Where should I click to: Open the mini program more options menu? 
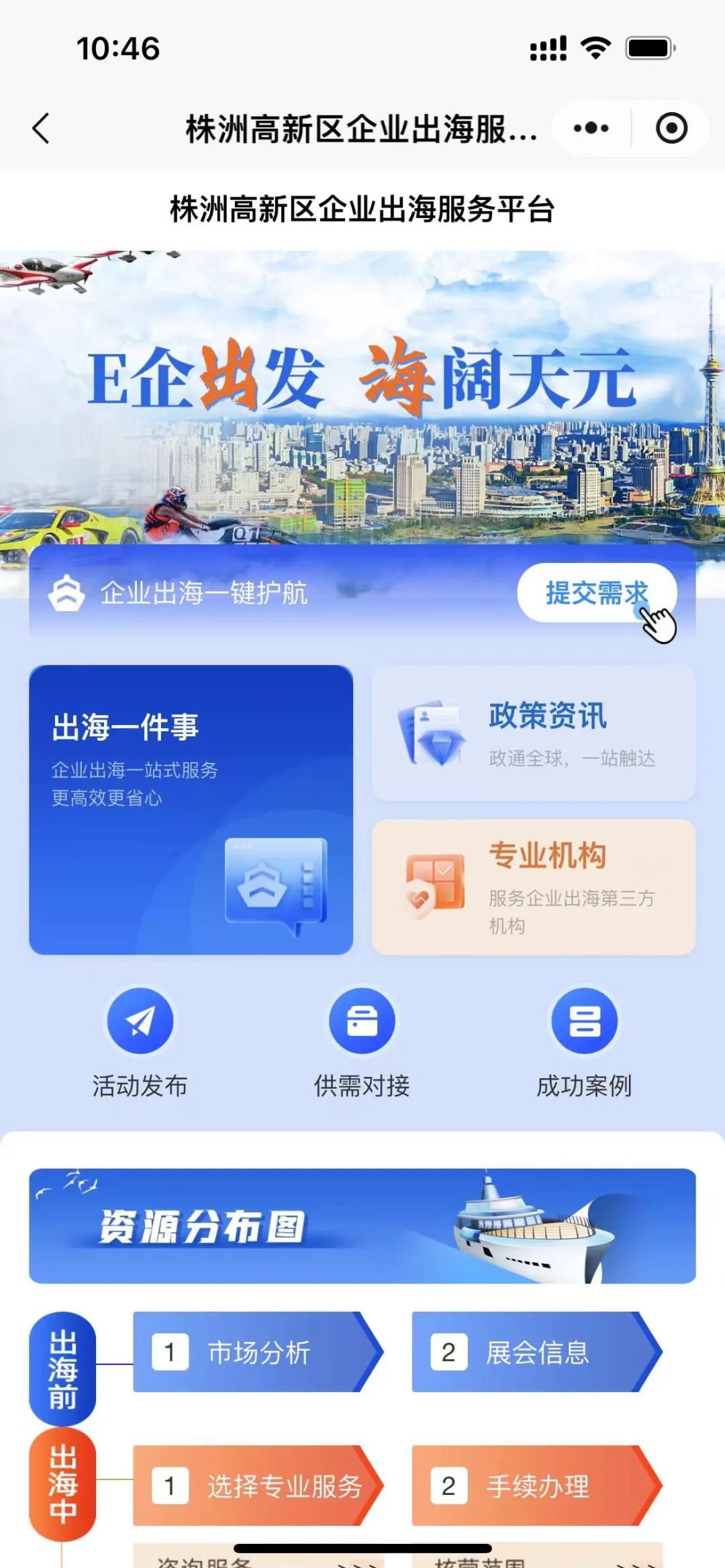(x=591, y=128)
